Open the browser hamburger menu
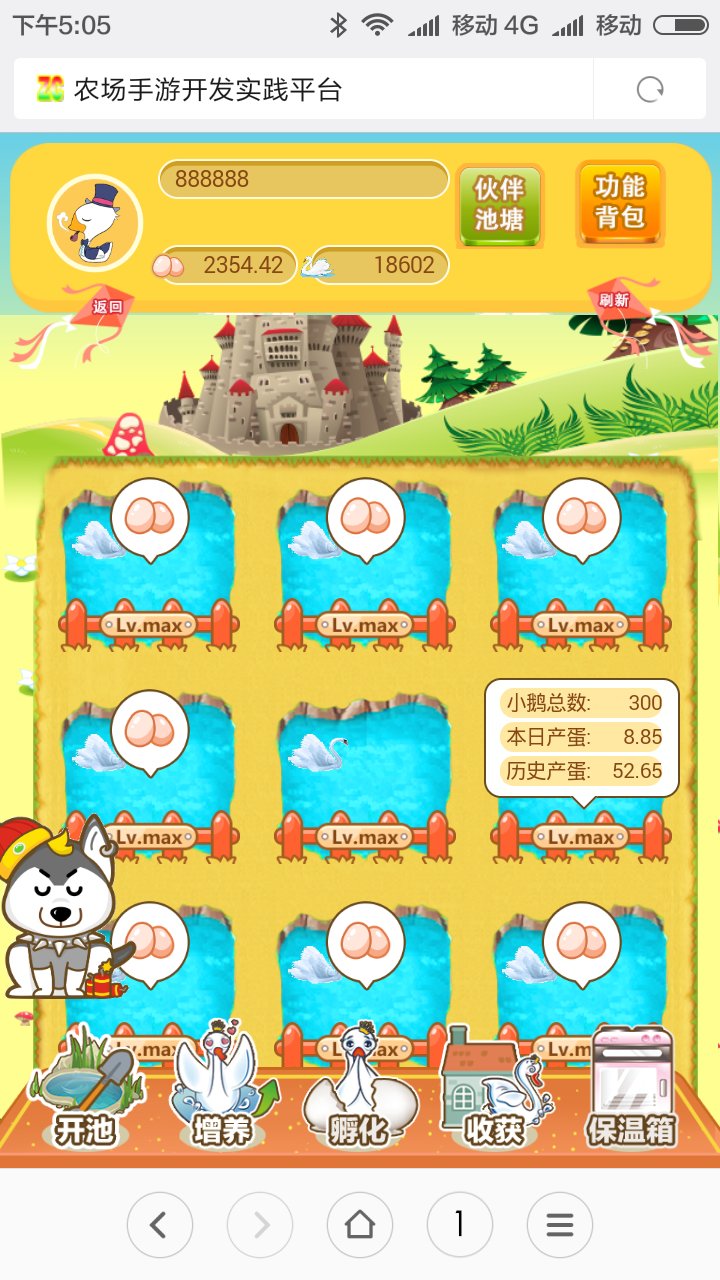Screen dimensions: 720x1280 tap(559, 1224)
